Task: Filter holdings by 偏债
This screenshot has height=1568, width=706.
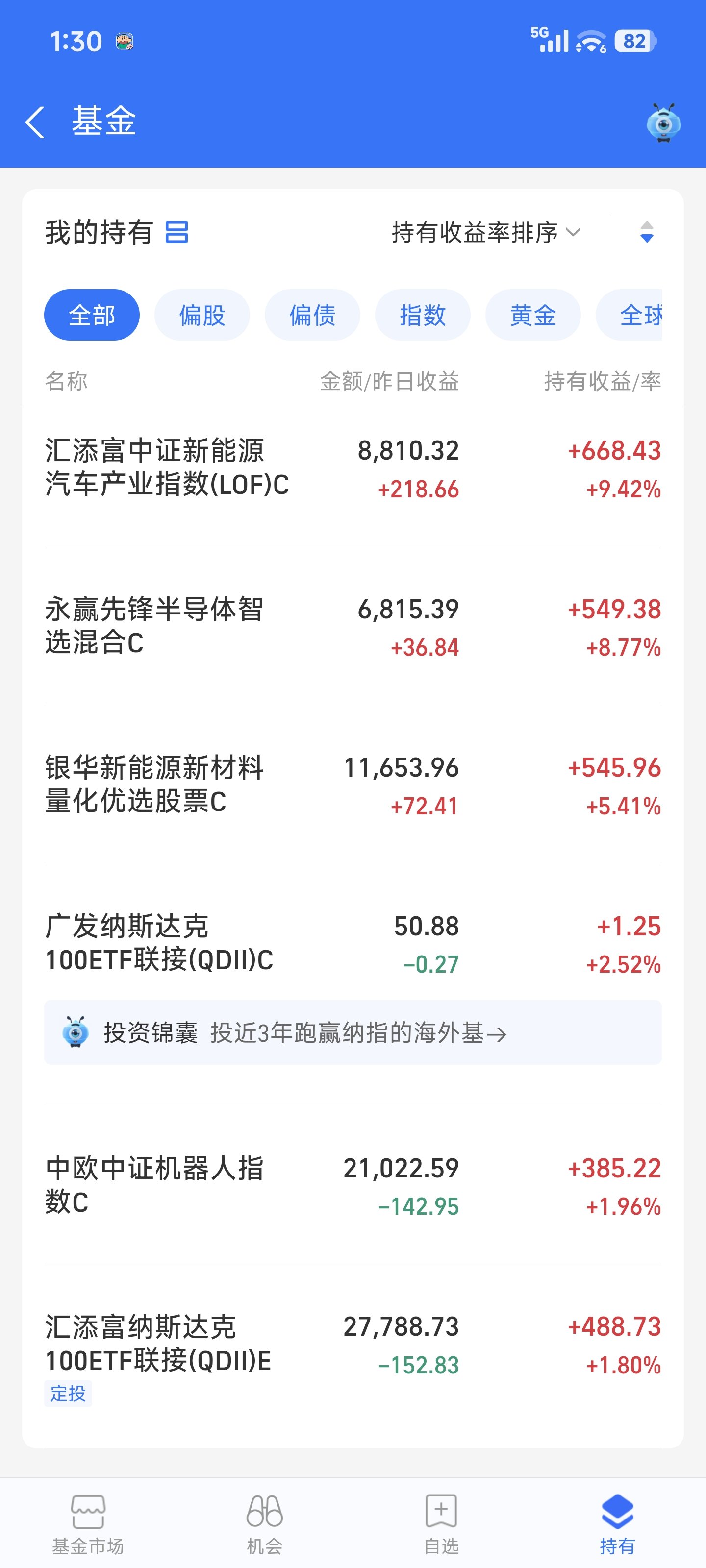Action: (312, 315)
